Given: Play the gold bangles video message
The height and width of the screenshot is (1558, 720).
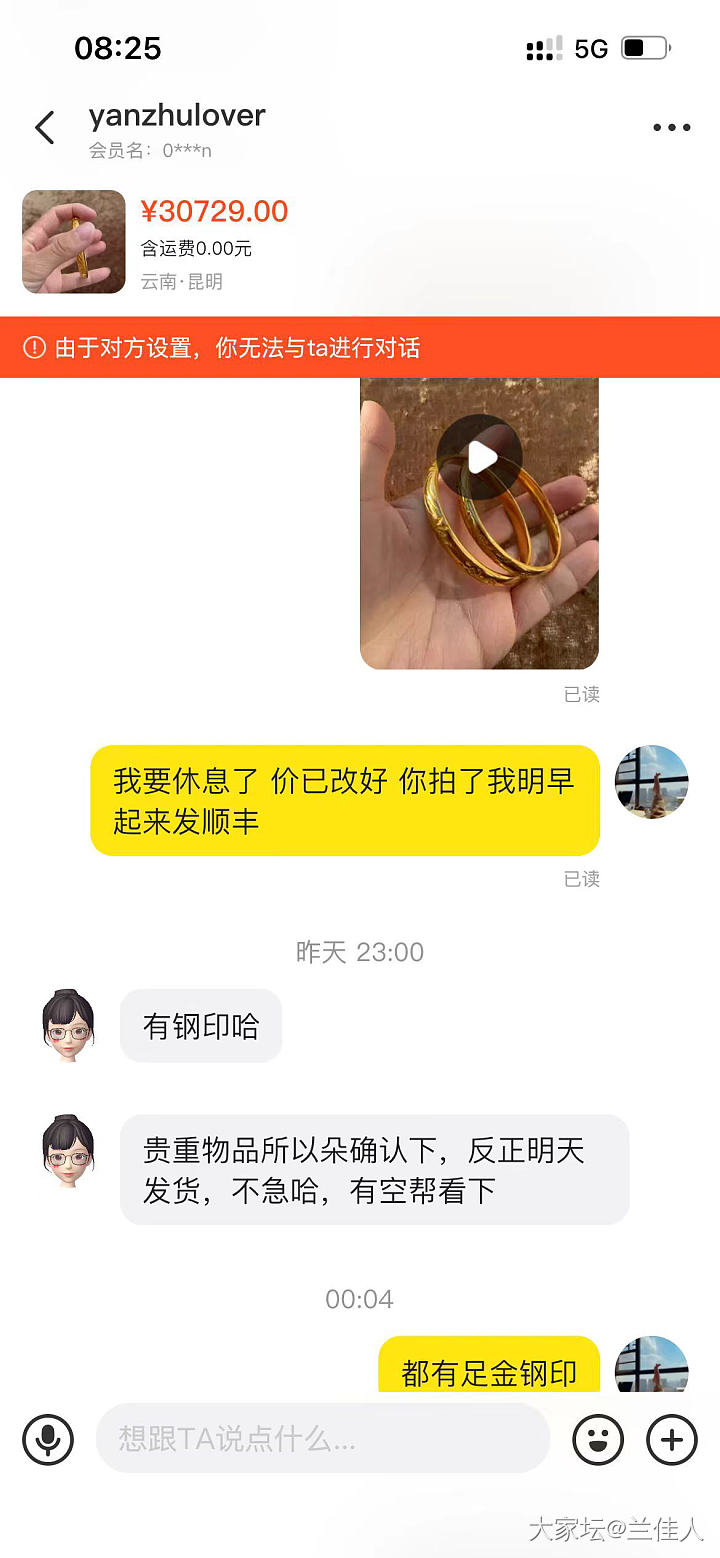Looking at the screenshot, I should coord(480,457).
